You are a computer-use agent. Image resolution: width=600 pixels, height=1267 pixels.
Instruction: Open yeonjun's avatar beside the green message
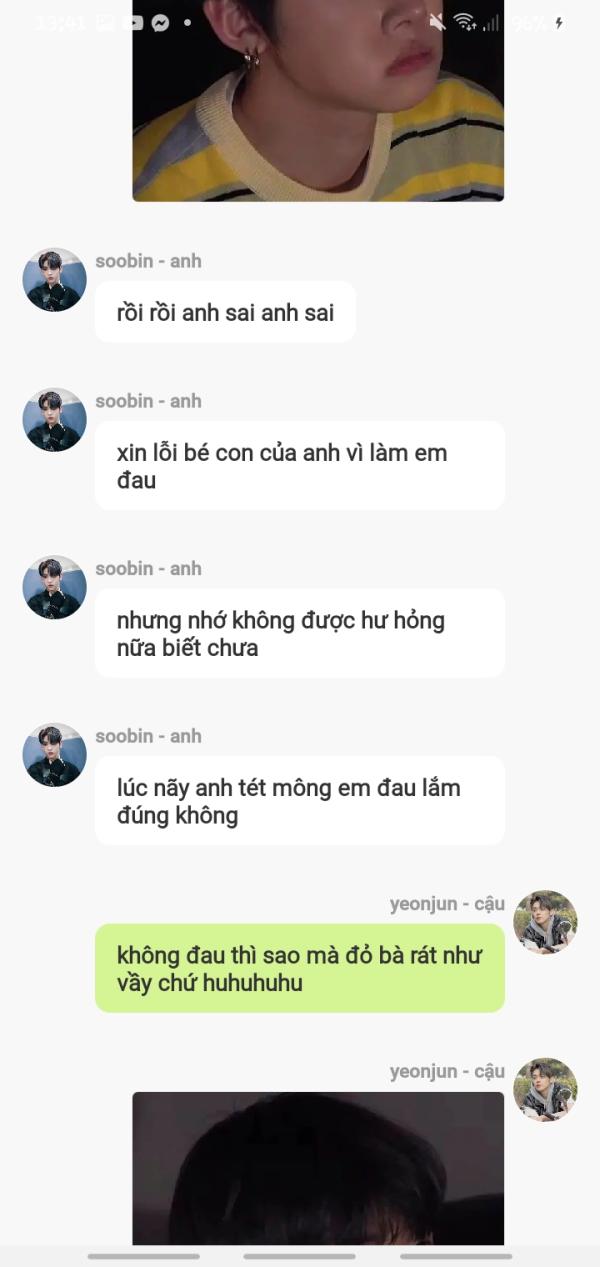(545, 922)
